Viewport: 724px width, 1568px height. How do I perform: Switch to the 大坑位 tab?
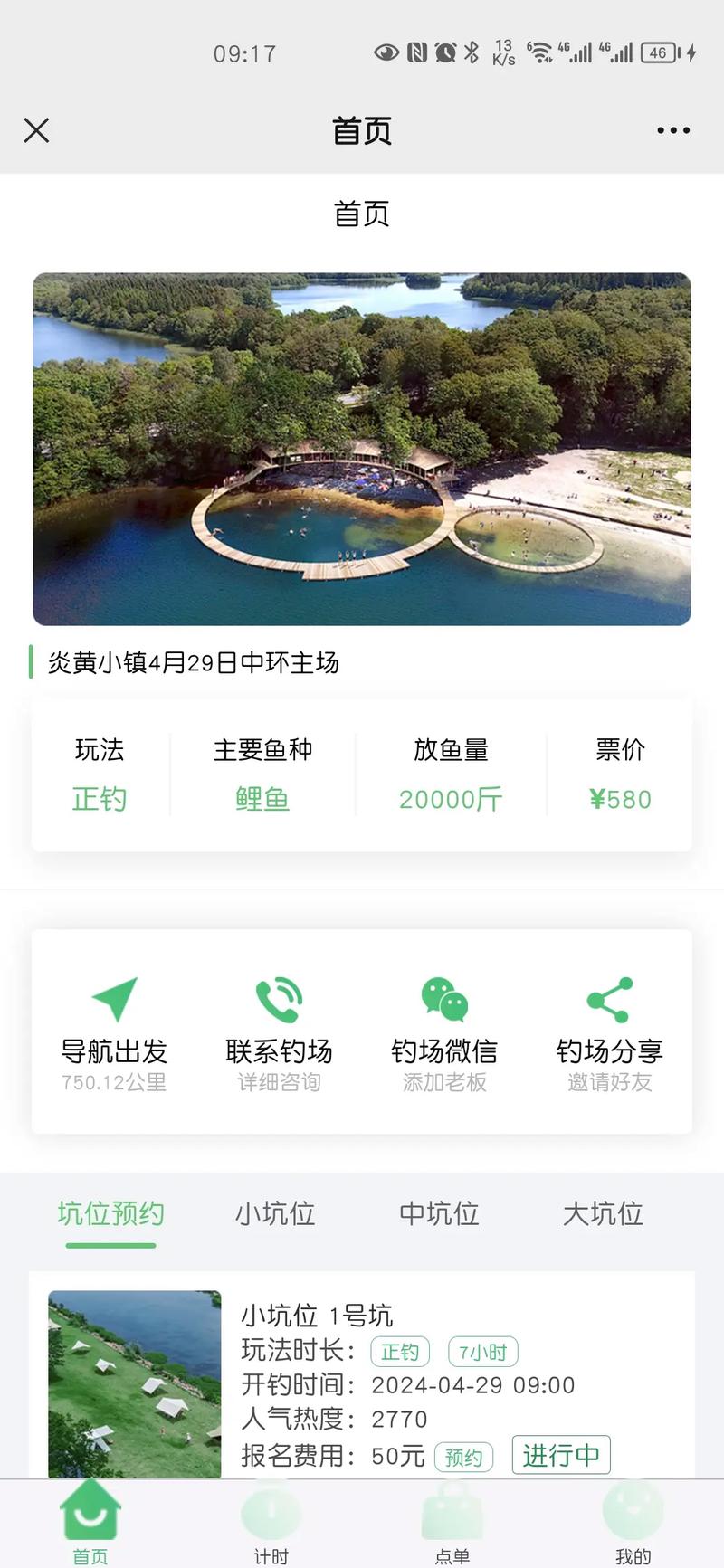coord(603,1213)
